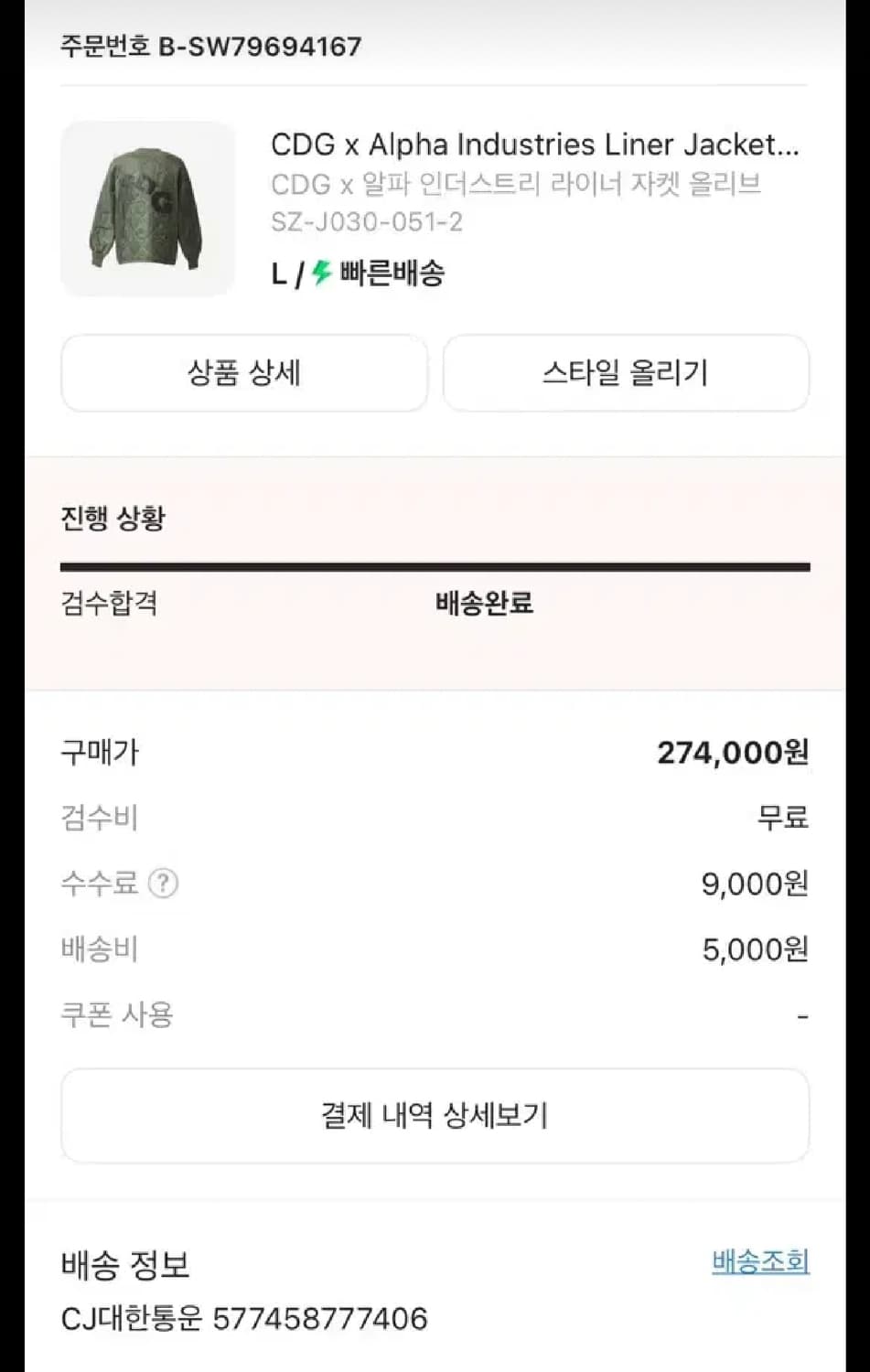The image size is (870, 1372).
Task: Select the 배송비 shipping fee amount
Action: click(x=753, y=949)
